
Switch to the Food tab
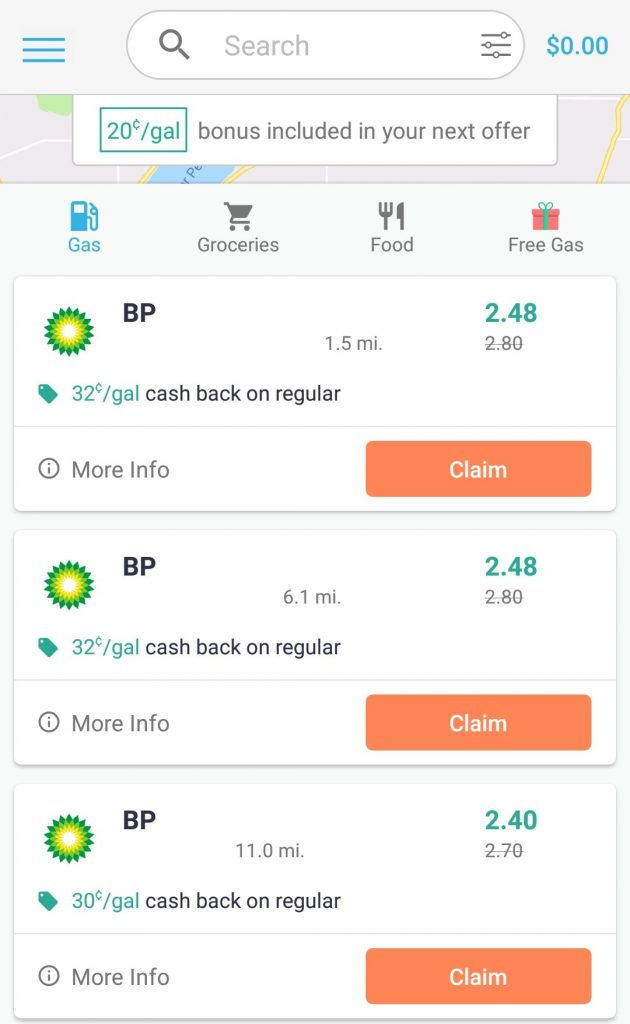[x=391, y=228]
